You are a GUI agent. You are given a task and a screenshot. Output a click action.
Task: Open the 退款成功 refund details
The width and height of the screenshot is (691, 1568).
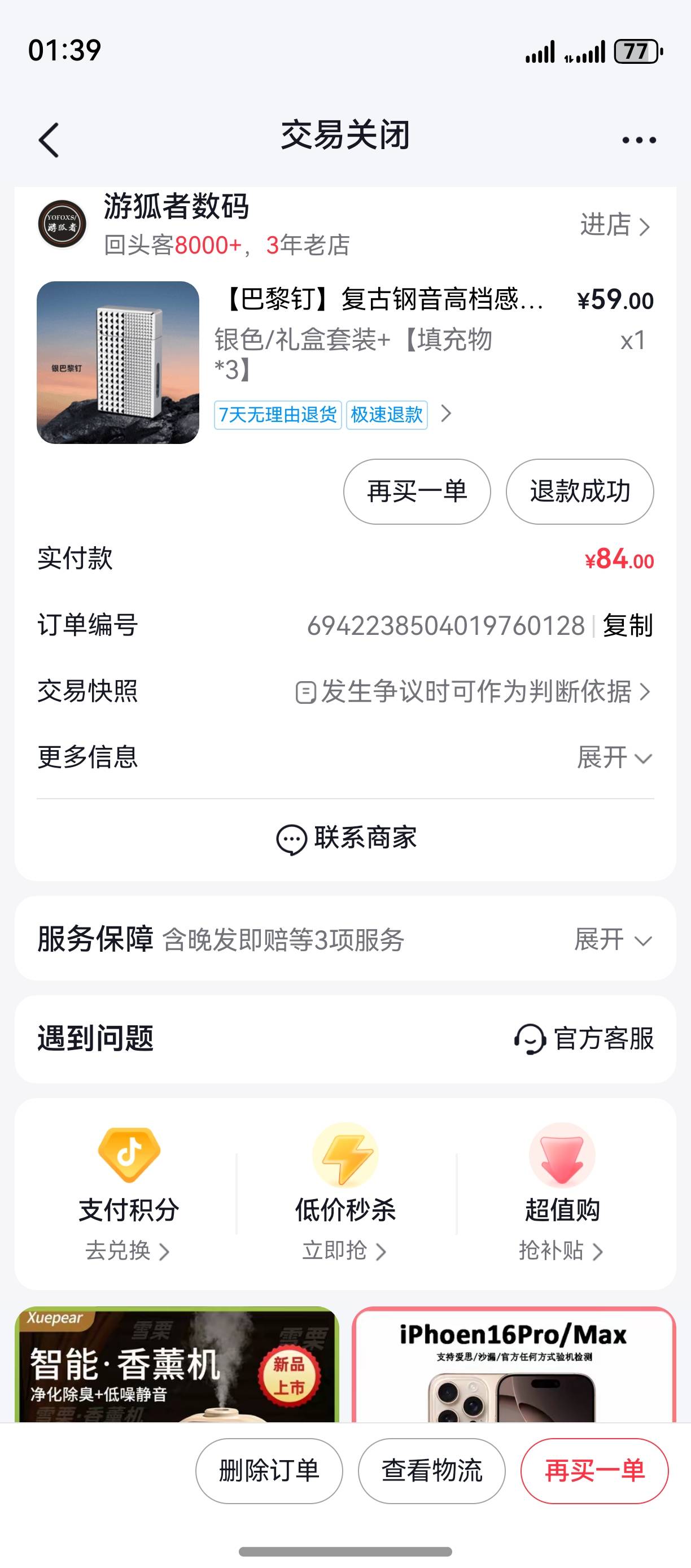click(x=579, y=491)
